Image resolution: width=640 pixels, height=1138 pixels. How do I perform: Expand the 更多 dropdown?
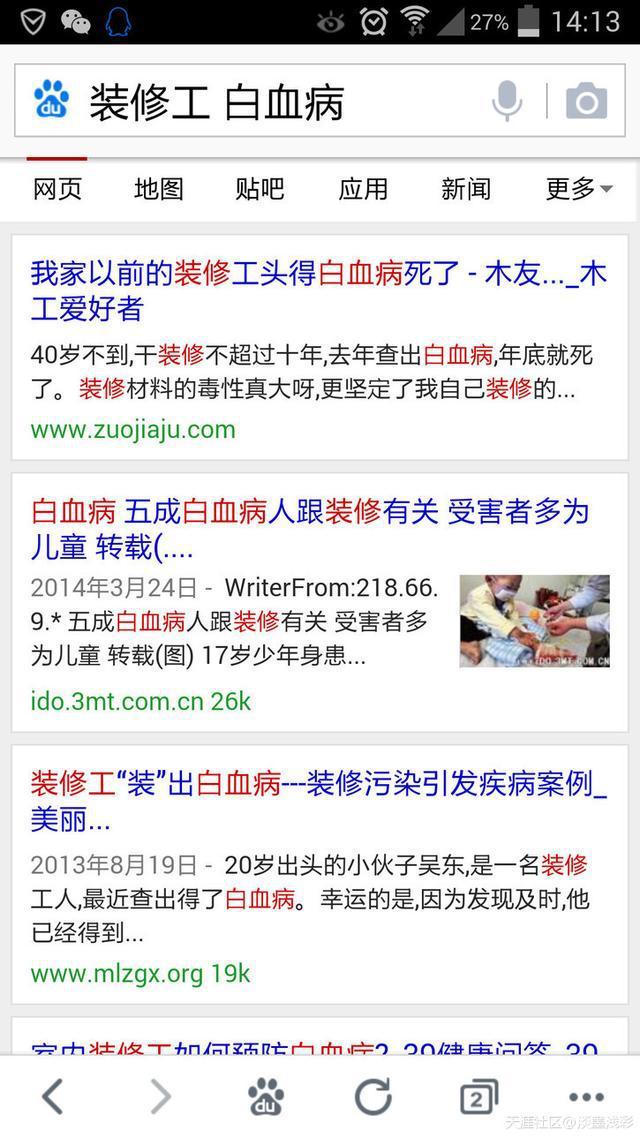[x=578, y=189]
